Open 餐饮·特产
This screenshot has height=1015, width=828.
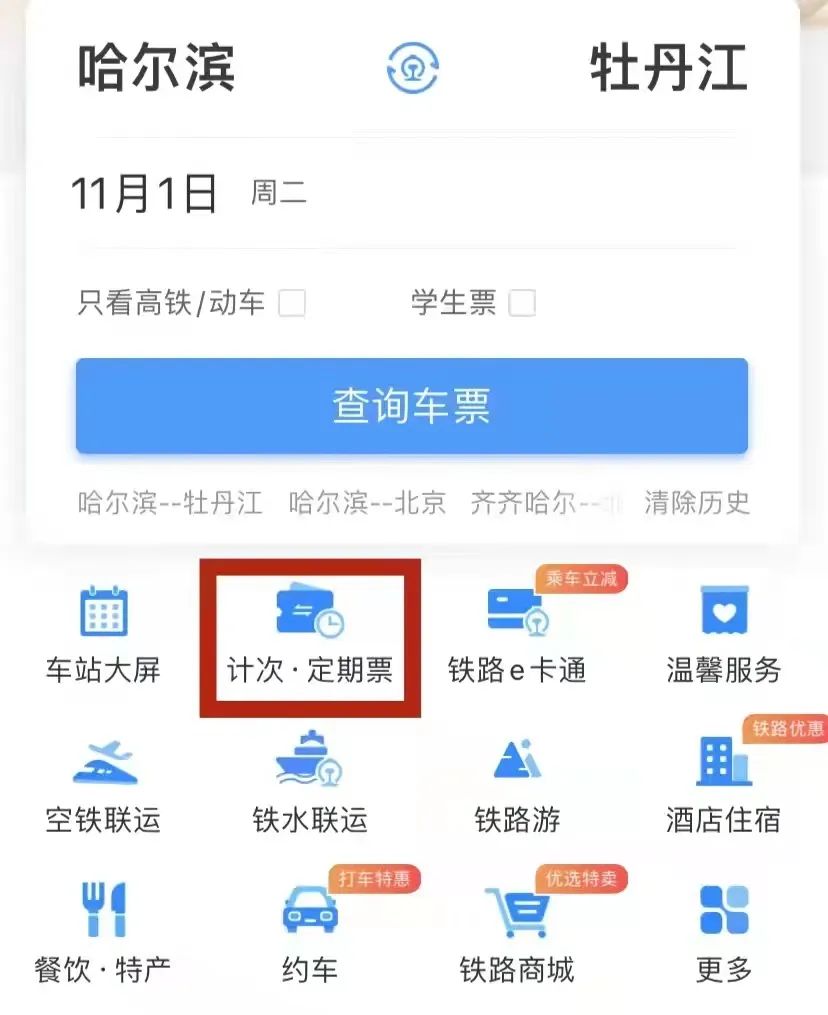click(x=103, y=932)
